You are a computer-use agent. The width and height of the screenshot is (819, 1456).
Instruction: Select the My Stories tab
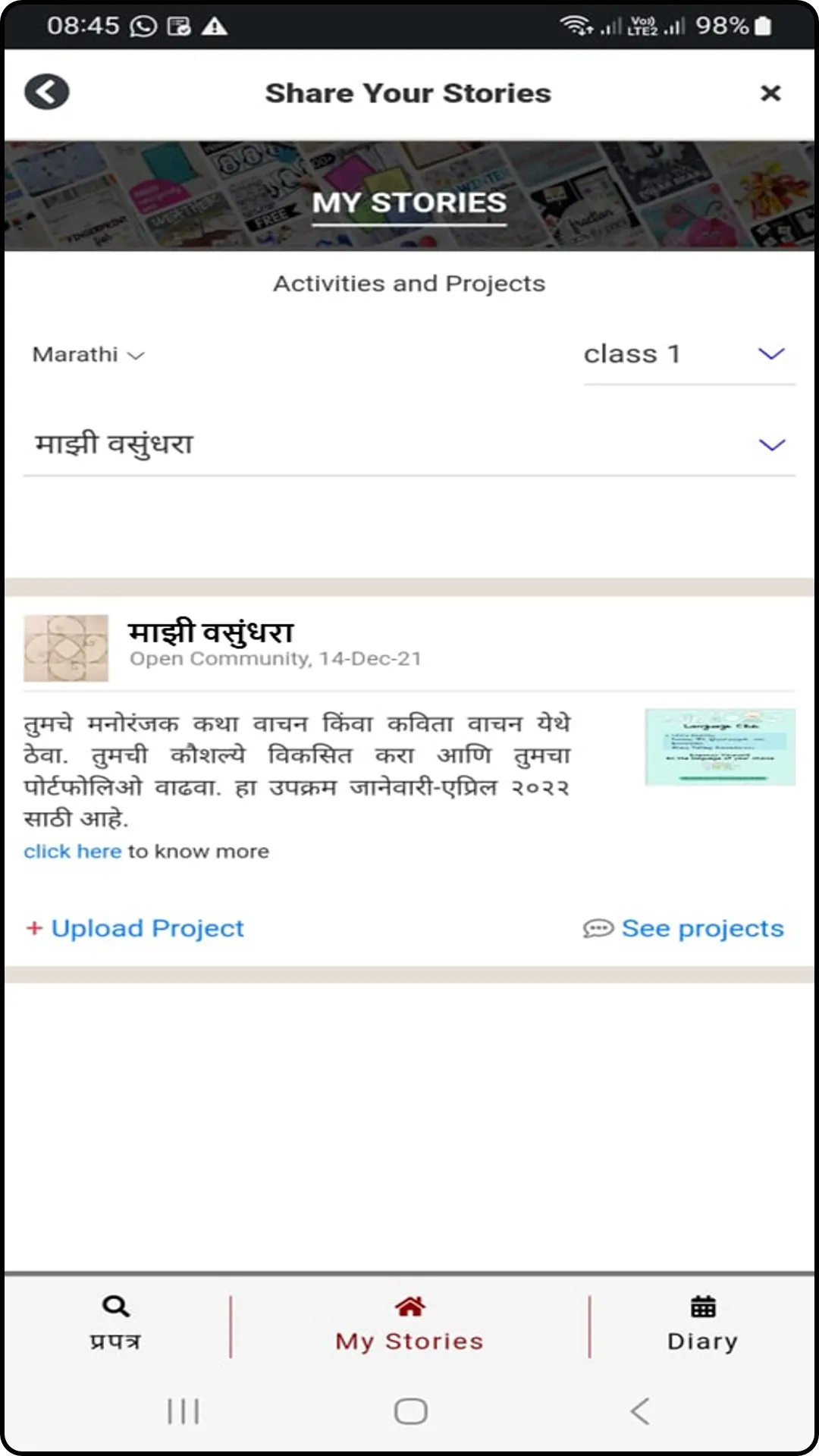[x=409, y=1323]
